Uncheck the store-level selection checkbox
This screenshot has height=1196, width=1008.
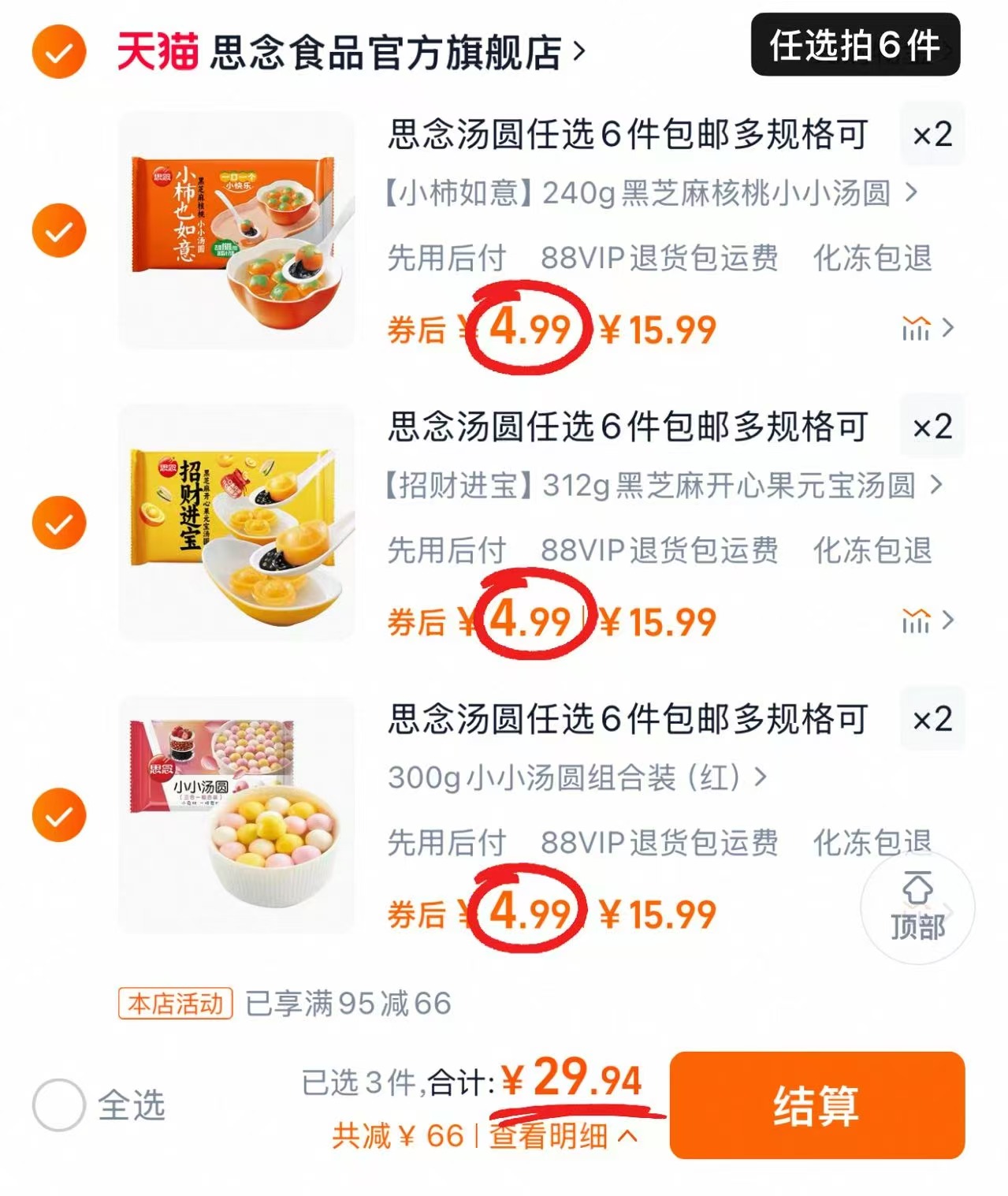58,50
